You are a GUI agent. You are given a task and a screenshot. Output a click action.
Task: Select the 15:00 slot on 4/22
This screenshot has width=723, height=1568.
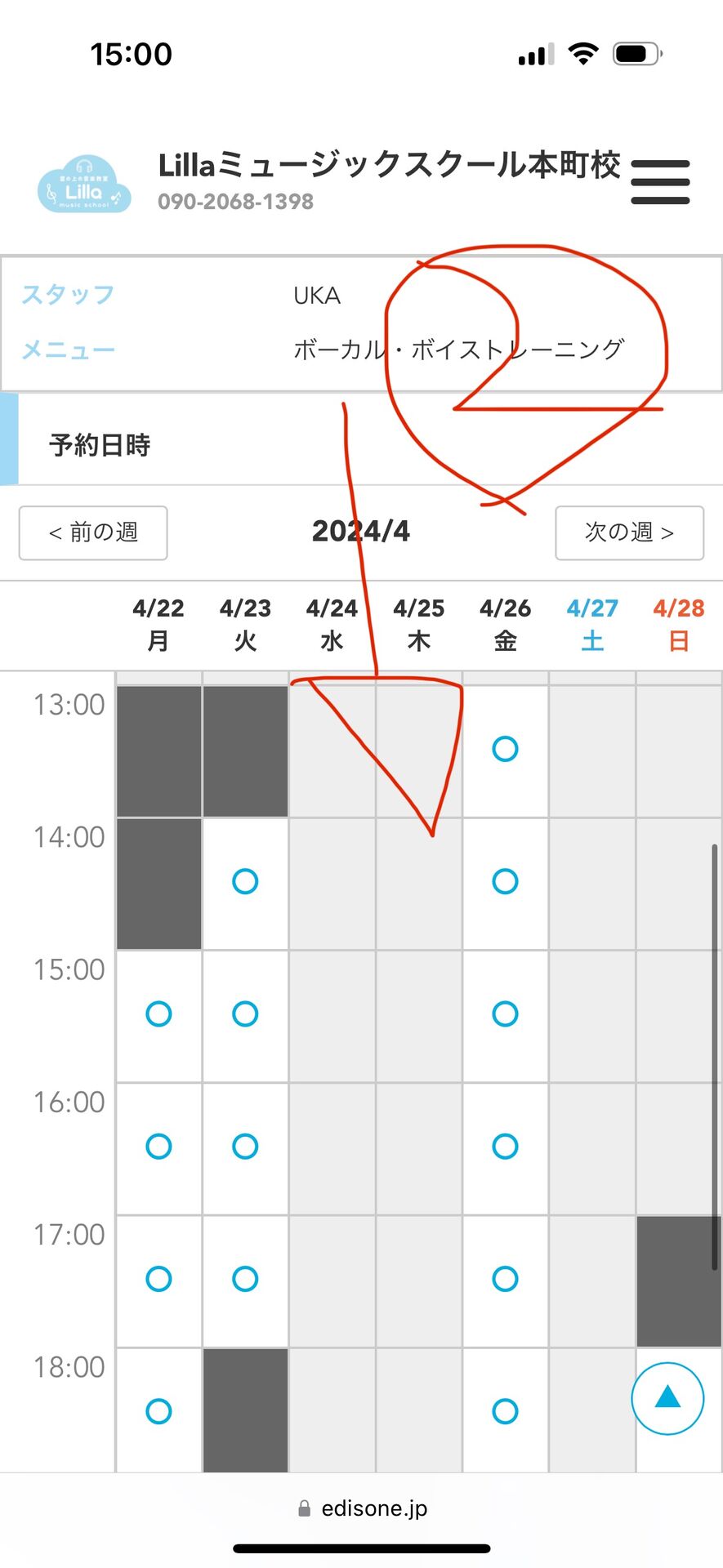(x=158, y=1013)
